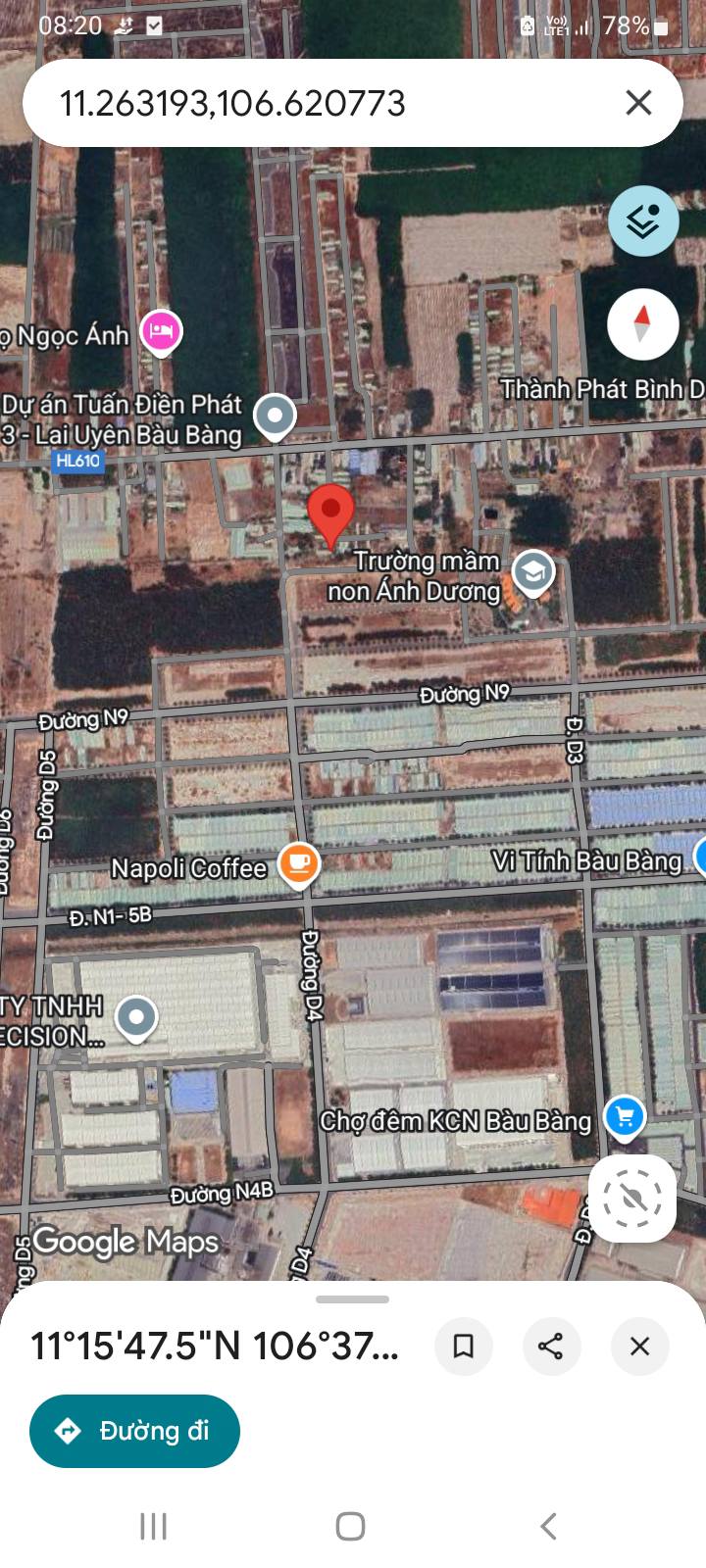Open the map layers selector
Screen dimensions: 706x1568
(643, 221)
